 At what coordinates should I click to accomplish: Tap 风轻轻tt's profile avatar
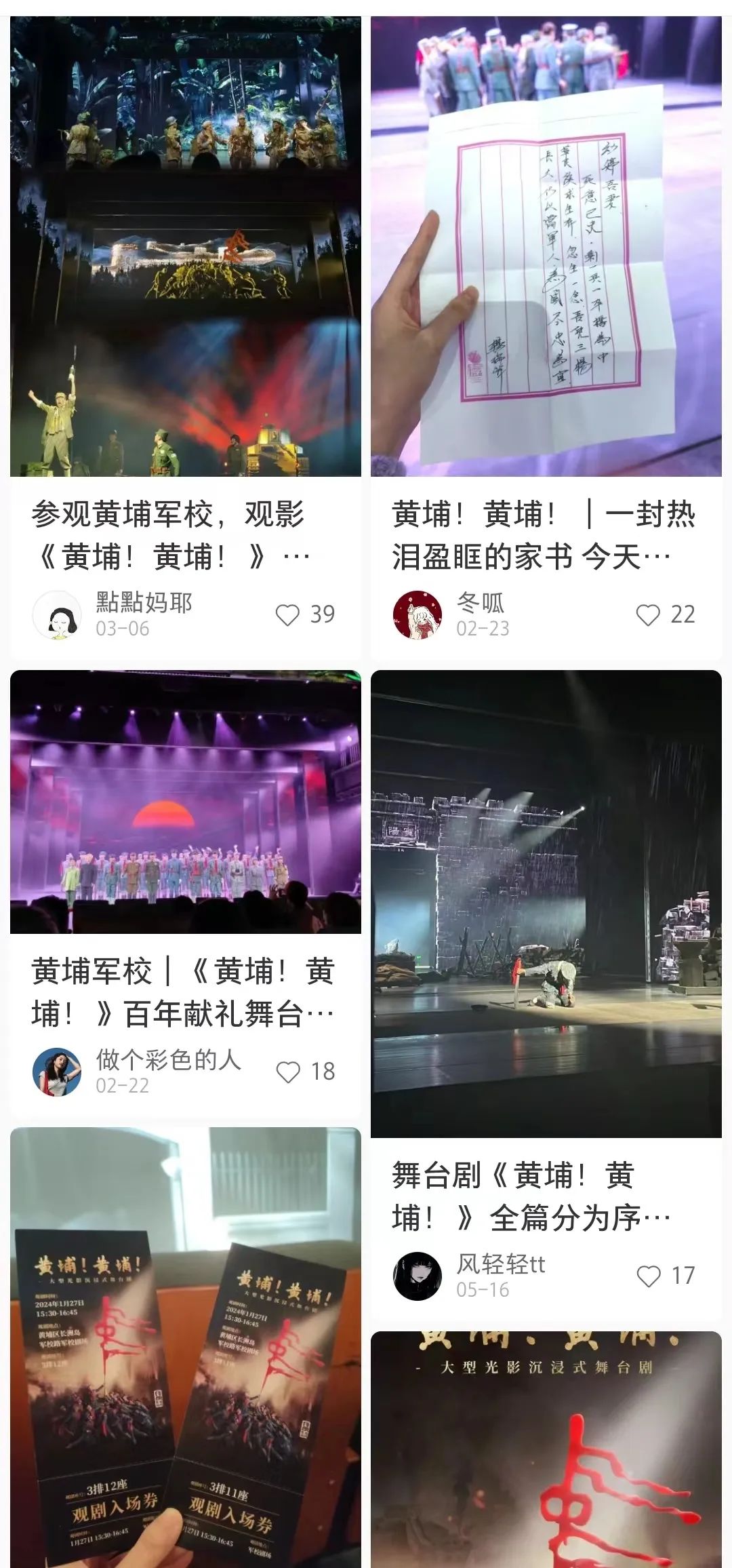click(418, 1276)
